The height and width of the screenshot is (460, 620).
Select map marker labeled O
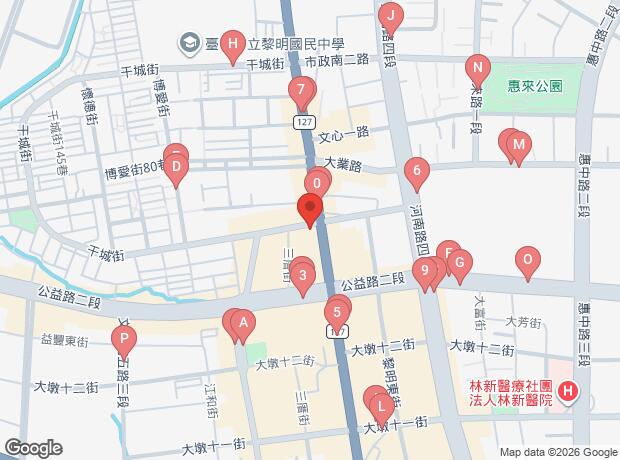(x=527, y=262)
